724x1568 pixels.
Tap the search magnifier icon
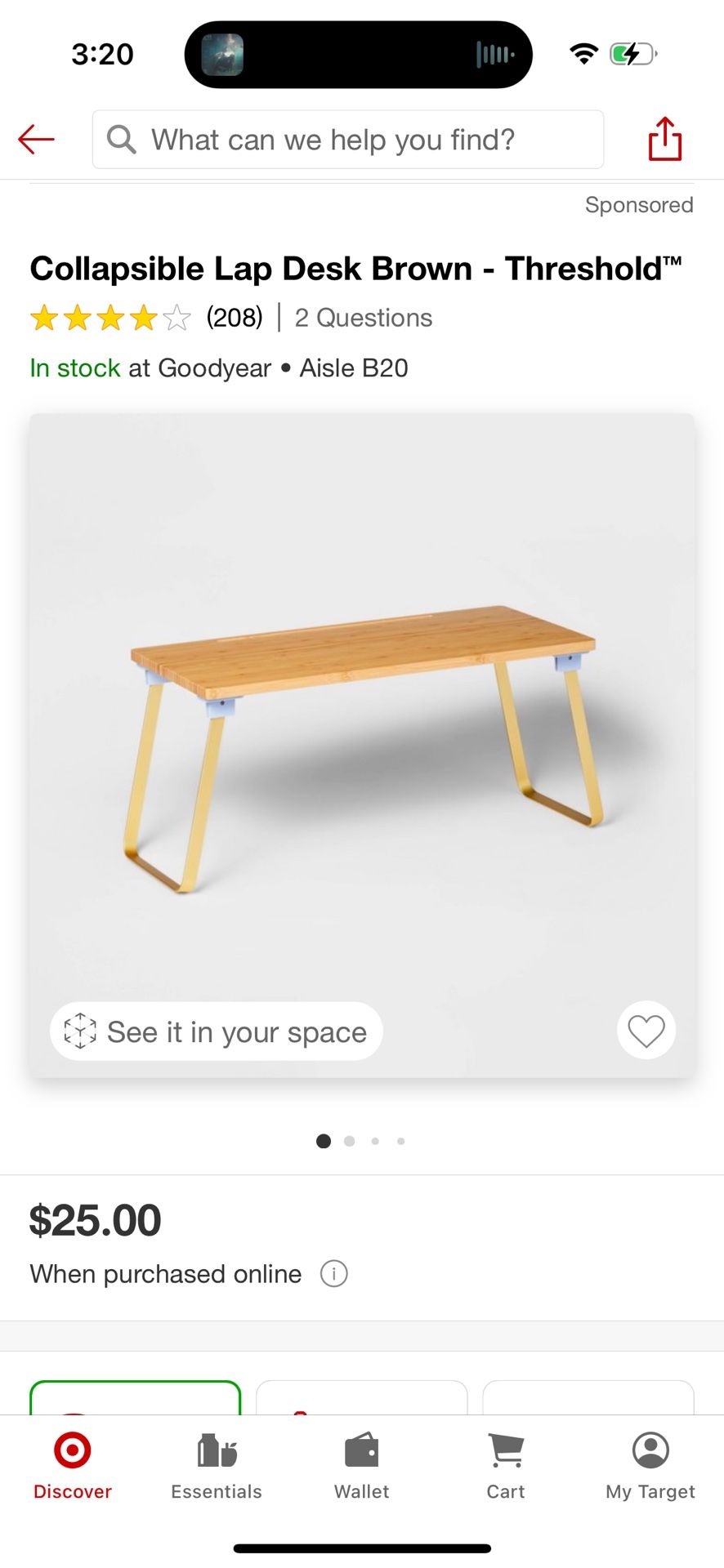[121, 139]
